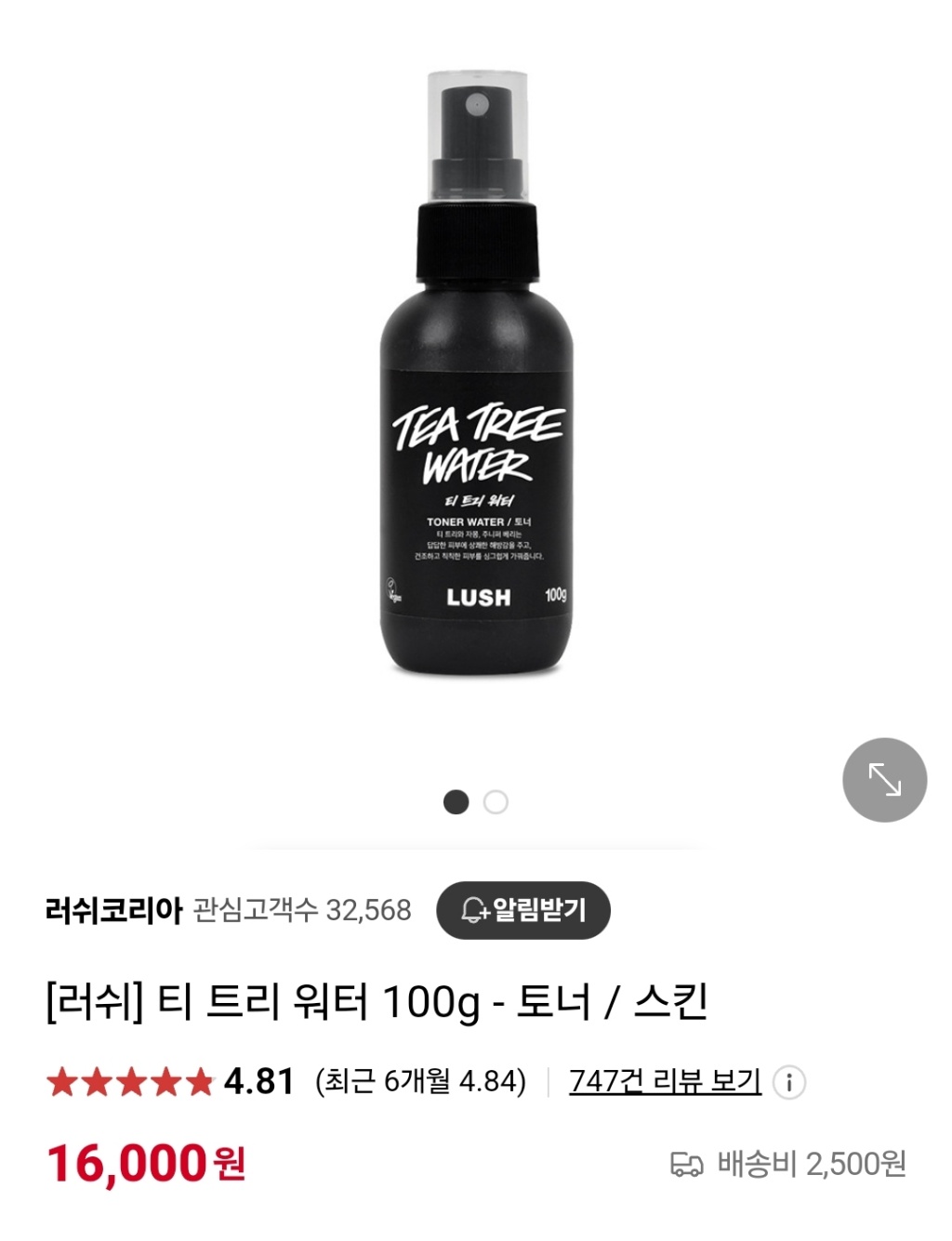Viewport: 952px width, 1241px height.
Task: Open the 러쉬코리아 store page
Action: click(113, 910)
